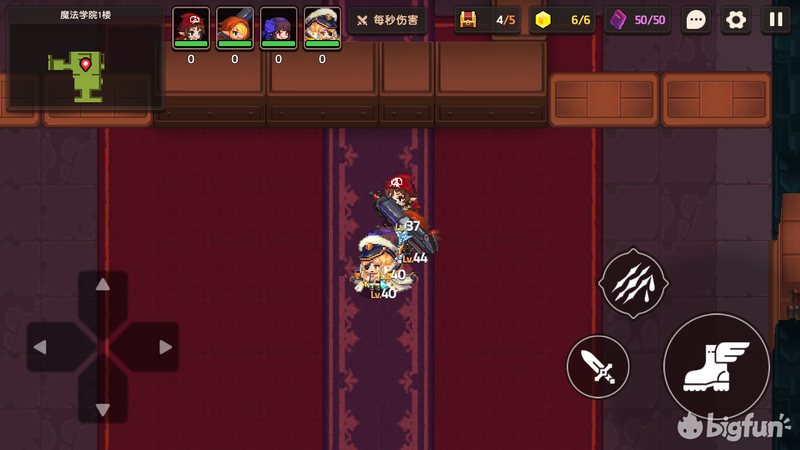Open the chat bubble
The height and width of the screenshot is (450, 800).
696,20
